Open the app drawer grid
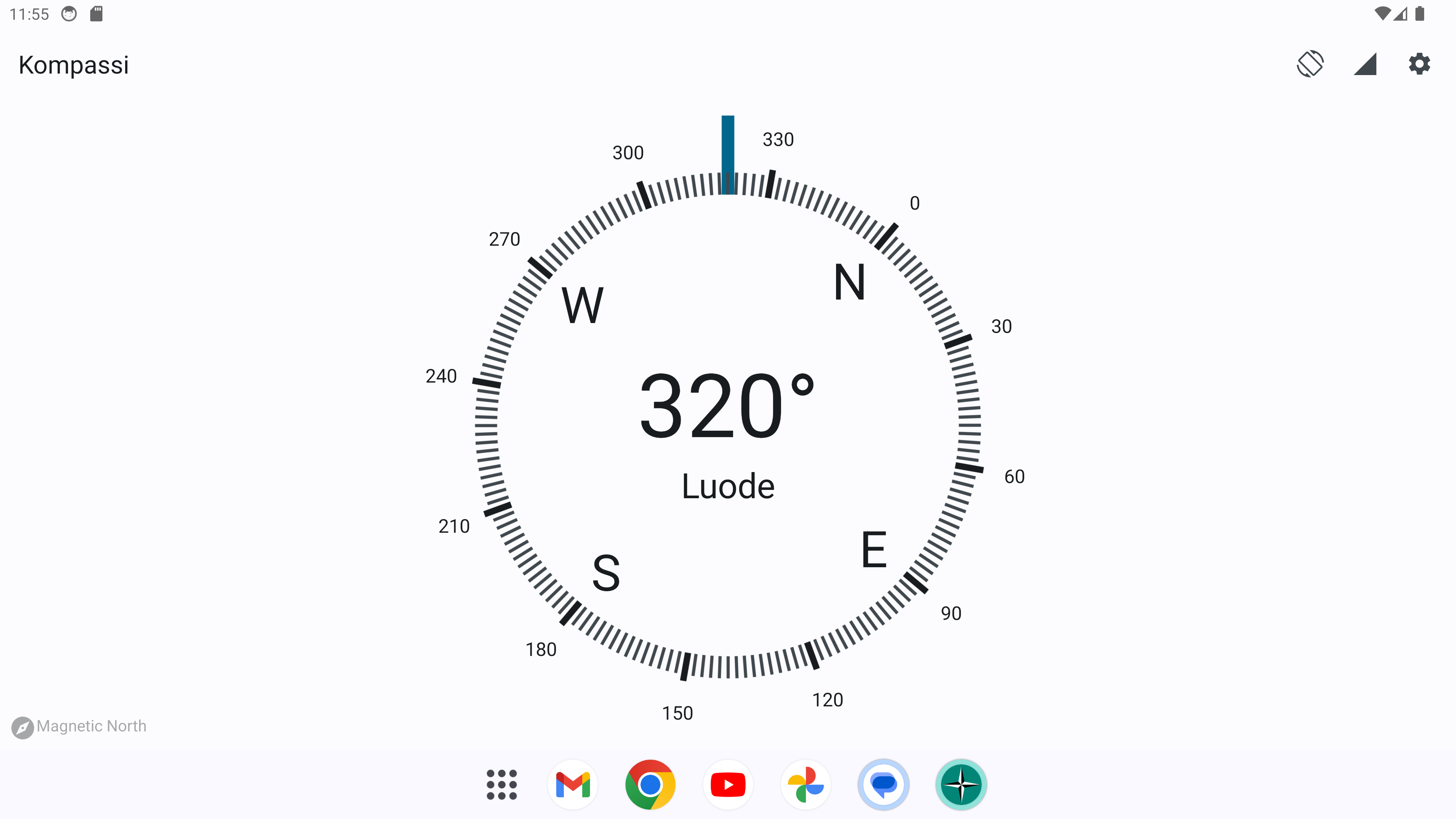 click(x=501, y=784)
